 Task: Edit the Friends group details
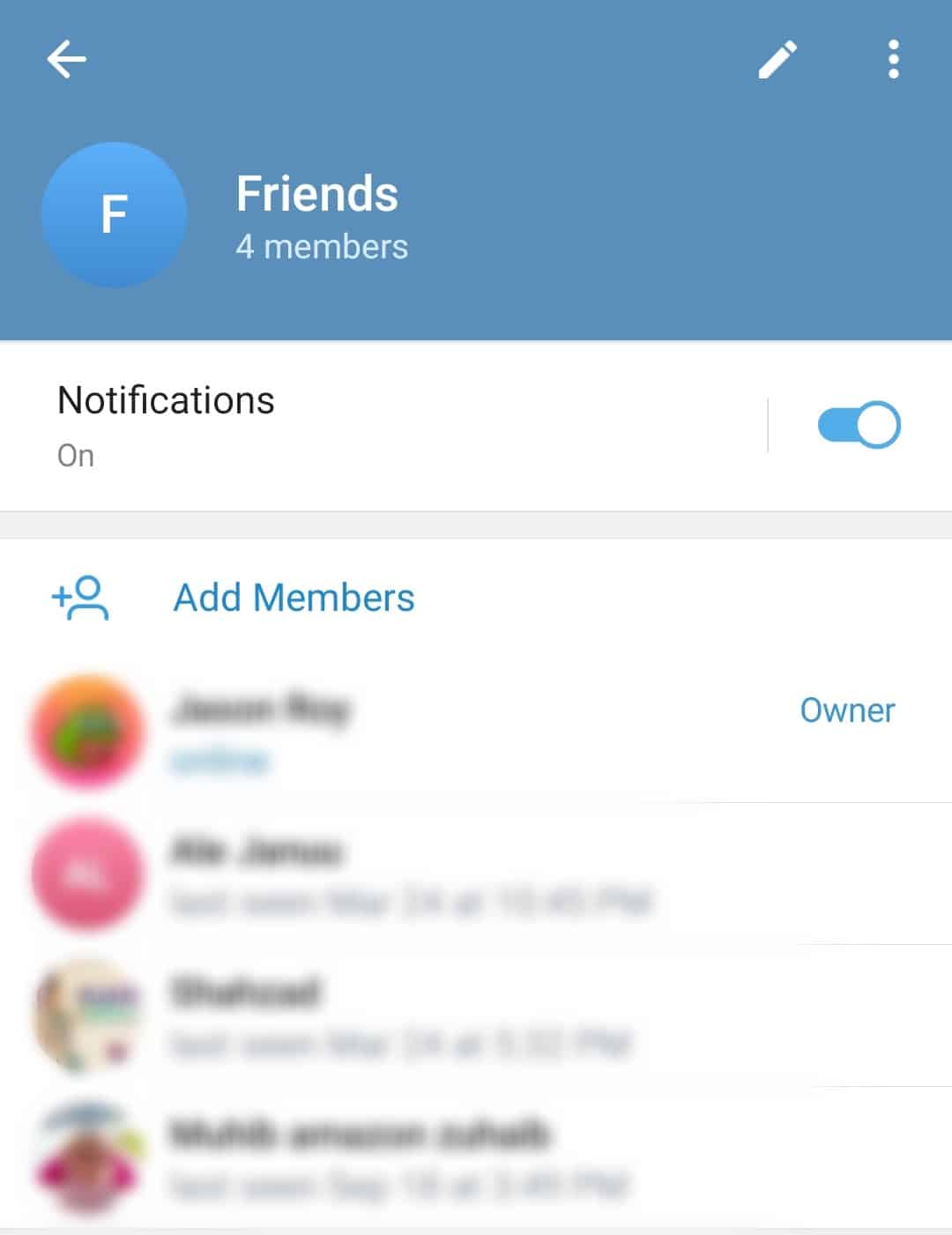pyautogui.click(x=777, y=60)
